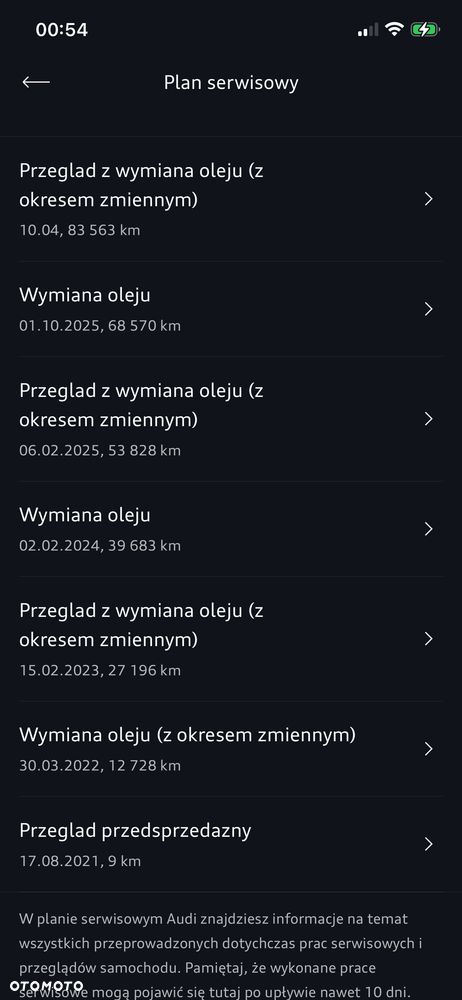Open Przeglad przedsprzedazny from 17.08.2021

coord(231,844)
